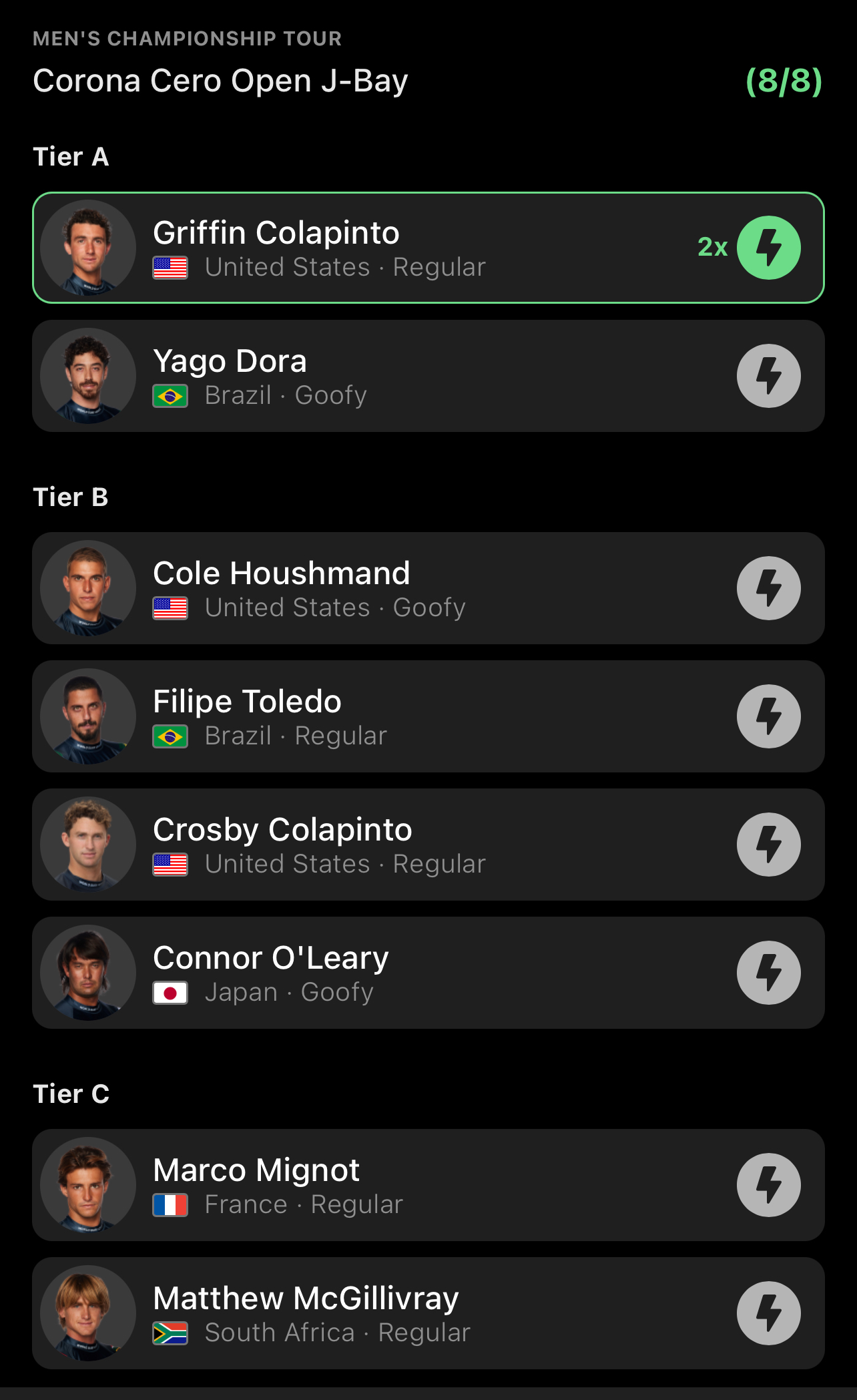Activate the lightning boost for Filipe Toledo
The width and height of the screenshot is (857, 1400).
768,716
